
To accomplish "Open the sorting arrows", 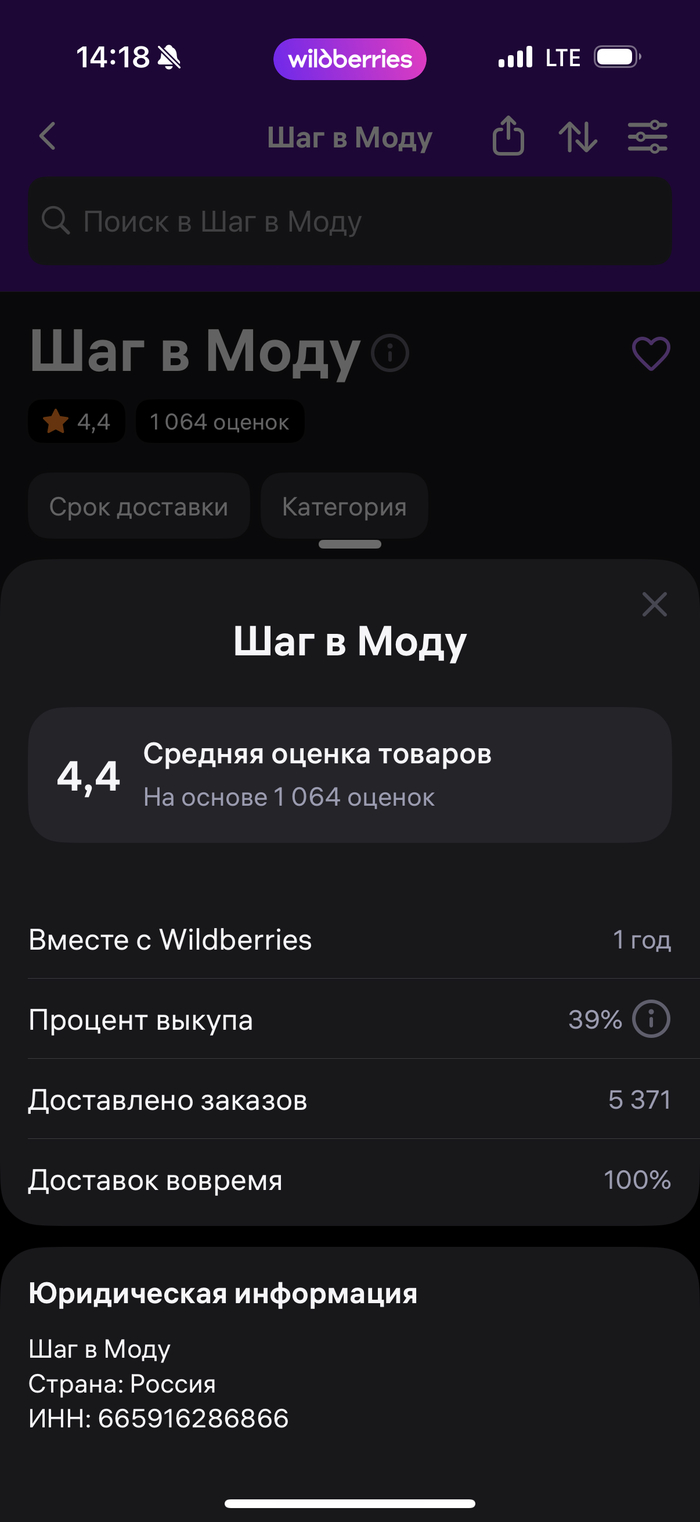I will [578, 137].
